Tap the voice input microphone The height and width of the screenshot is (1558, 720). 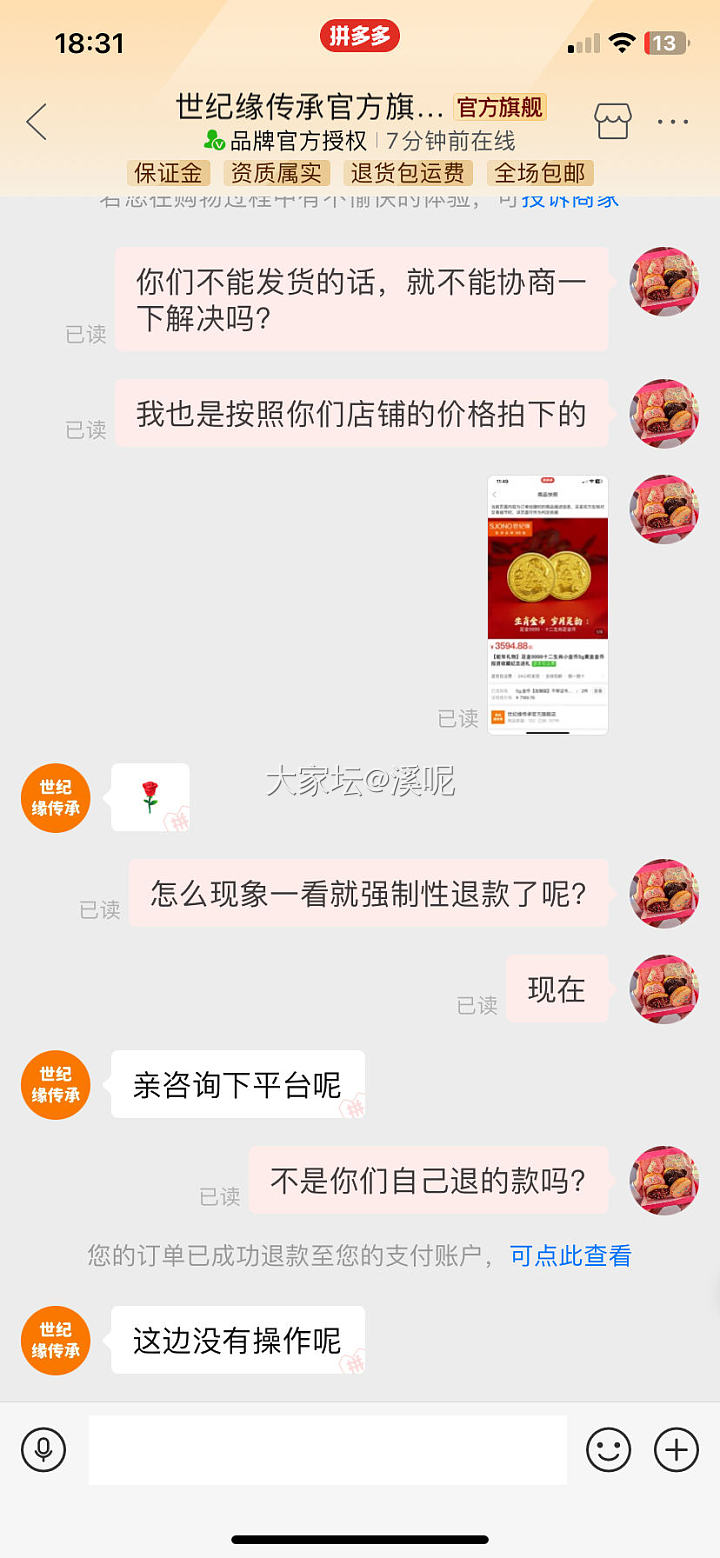tap(43, 1449)
